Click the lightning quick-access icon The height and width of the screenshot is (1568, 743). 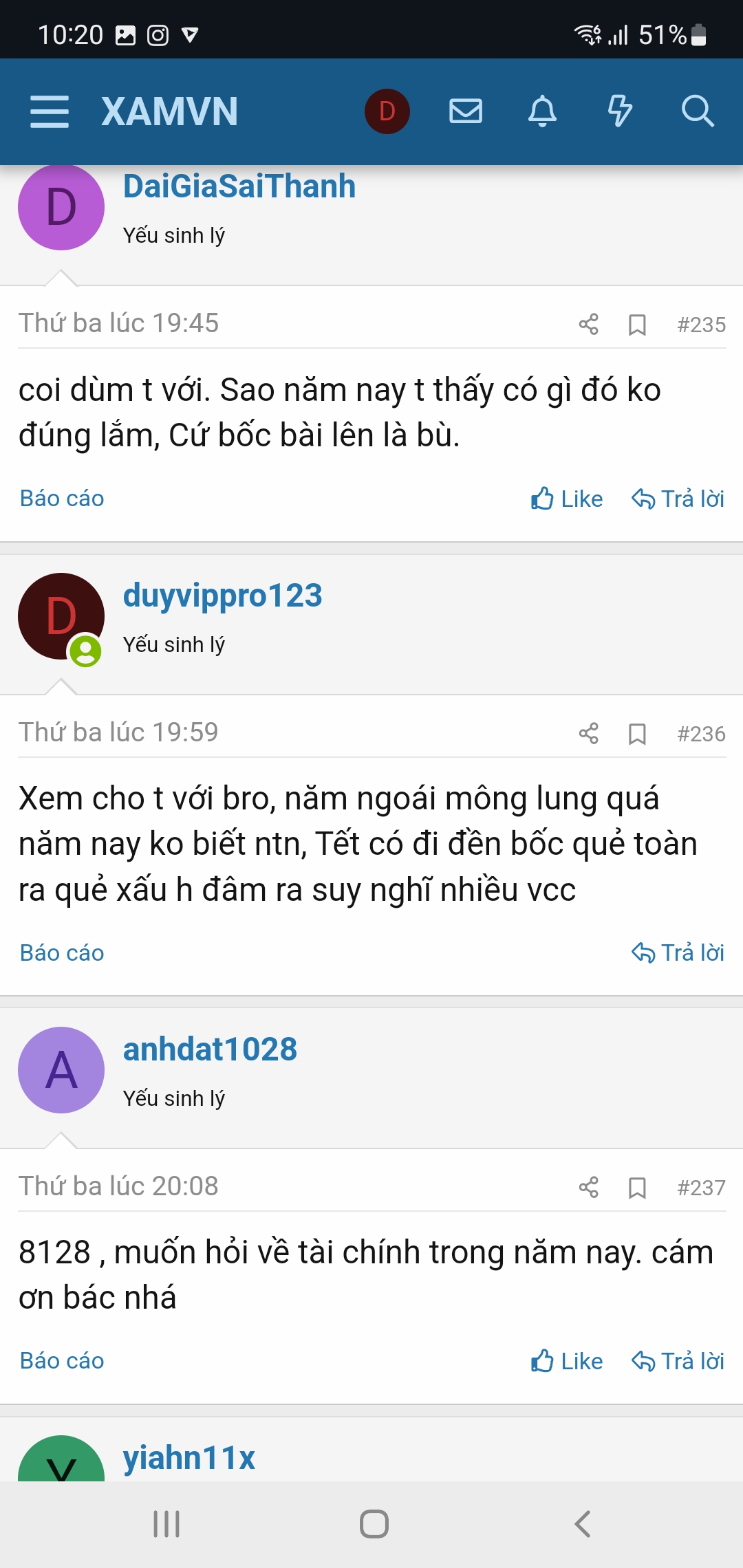[619, 111]
